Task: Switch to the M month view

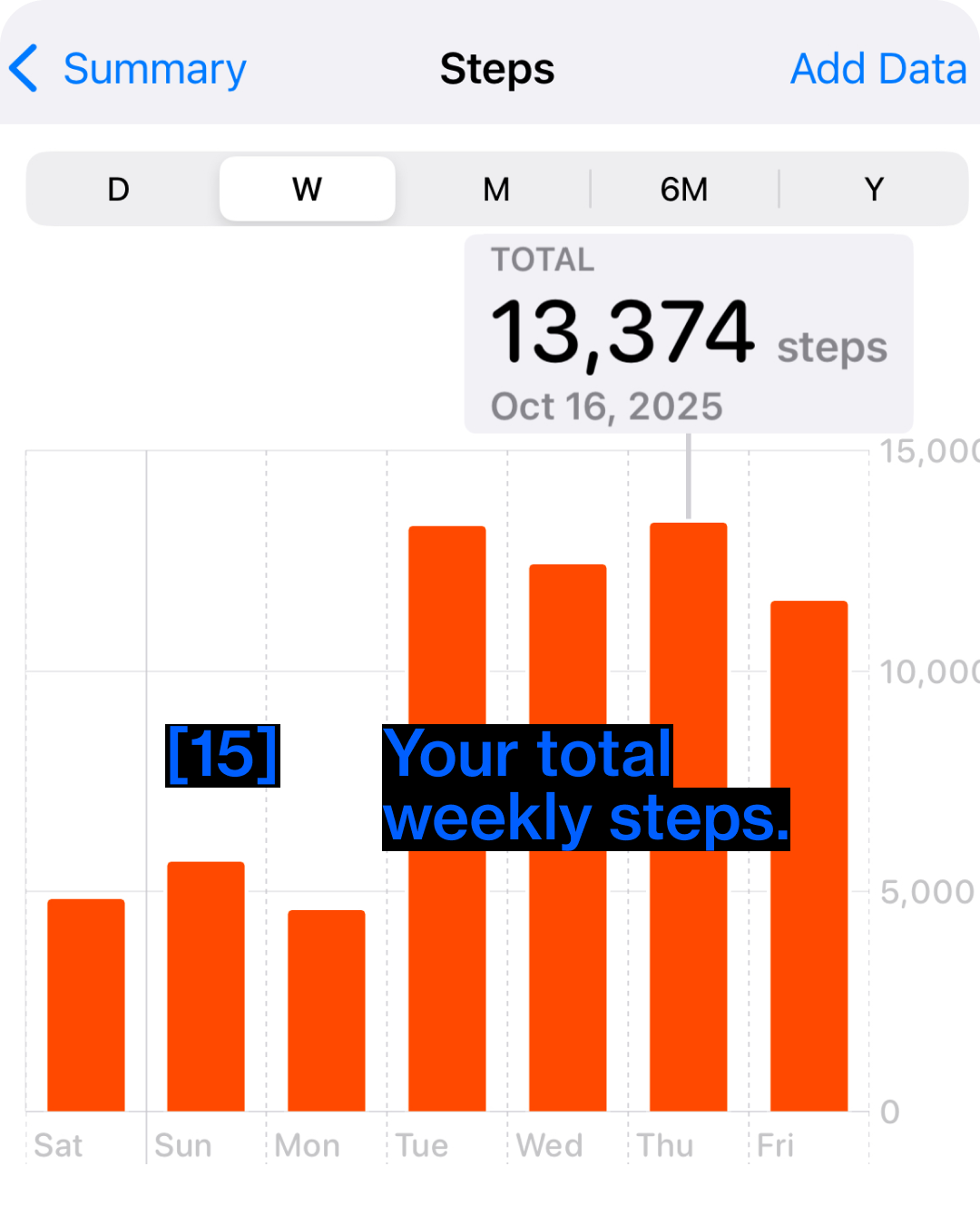Action: [x=496, y=190]
